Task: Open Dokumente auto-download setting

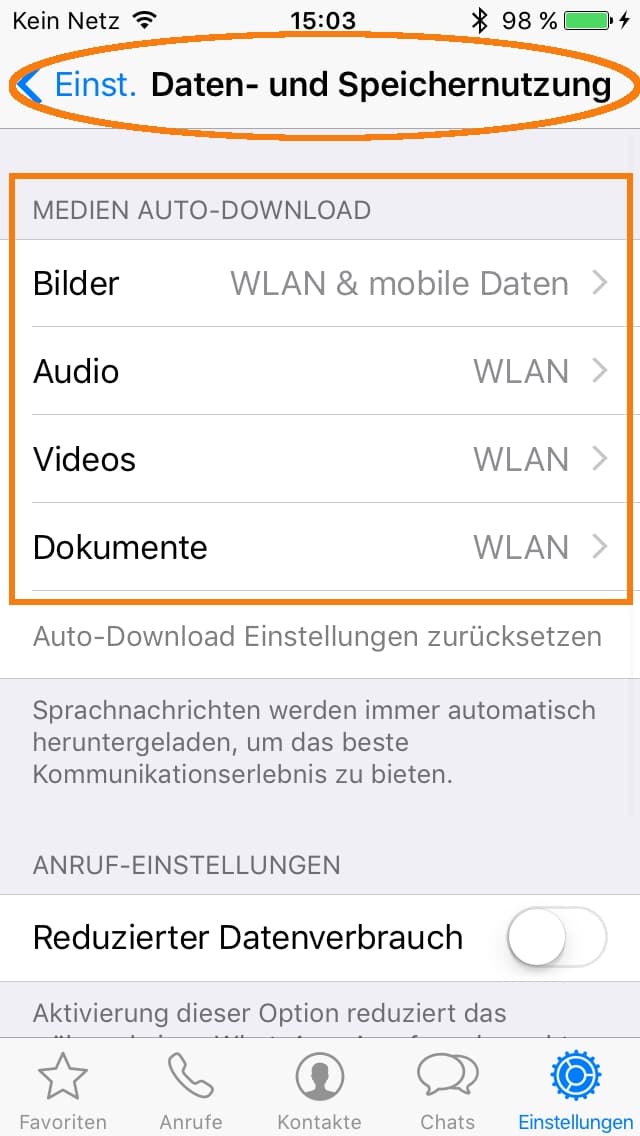Action: tap(320, 546)
